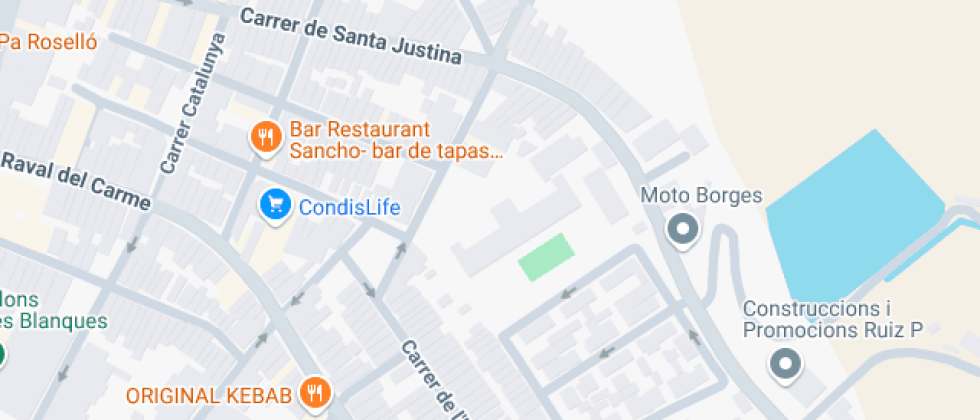Image resolution: width=980 pixels, height=420 pixels.
Task: Tap the Moto Borges location marker
Action: point(682,231)
